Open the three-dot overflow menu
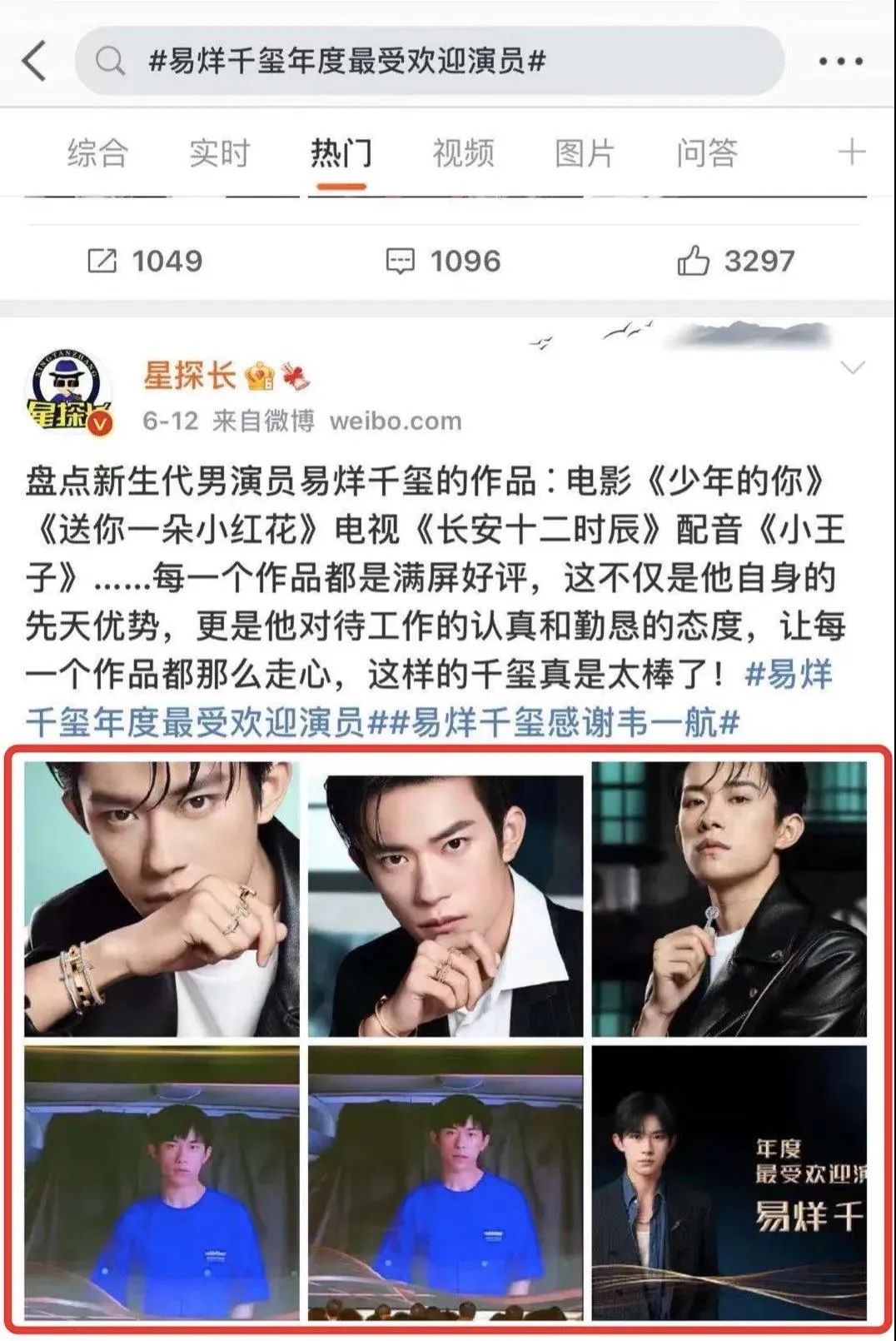The height and width of the screenshot is (1341, 896). click(x=840, y=62)
